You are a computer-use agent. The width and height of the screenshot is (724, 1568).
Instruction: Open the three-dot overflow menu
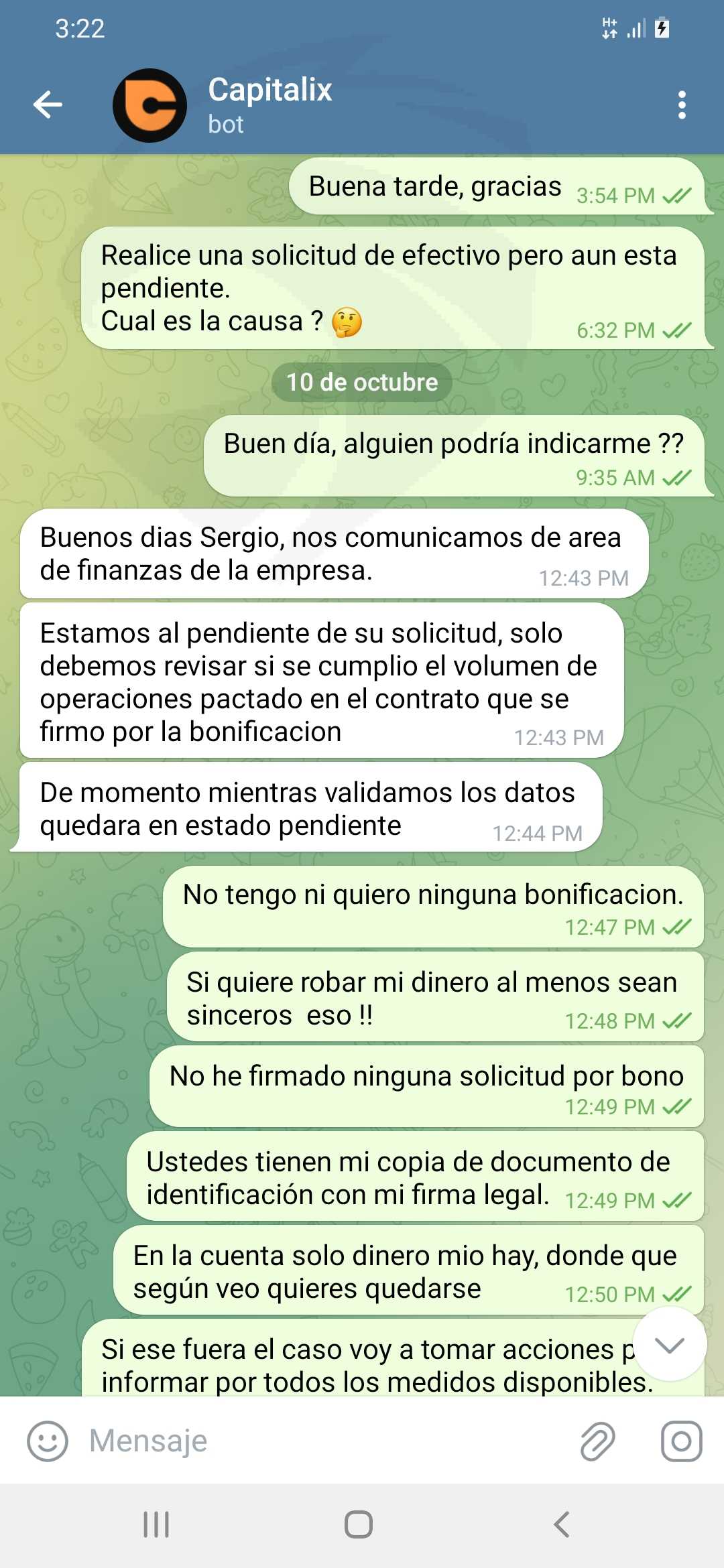pos(682,105)
